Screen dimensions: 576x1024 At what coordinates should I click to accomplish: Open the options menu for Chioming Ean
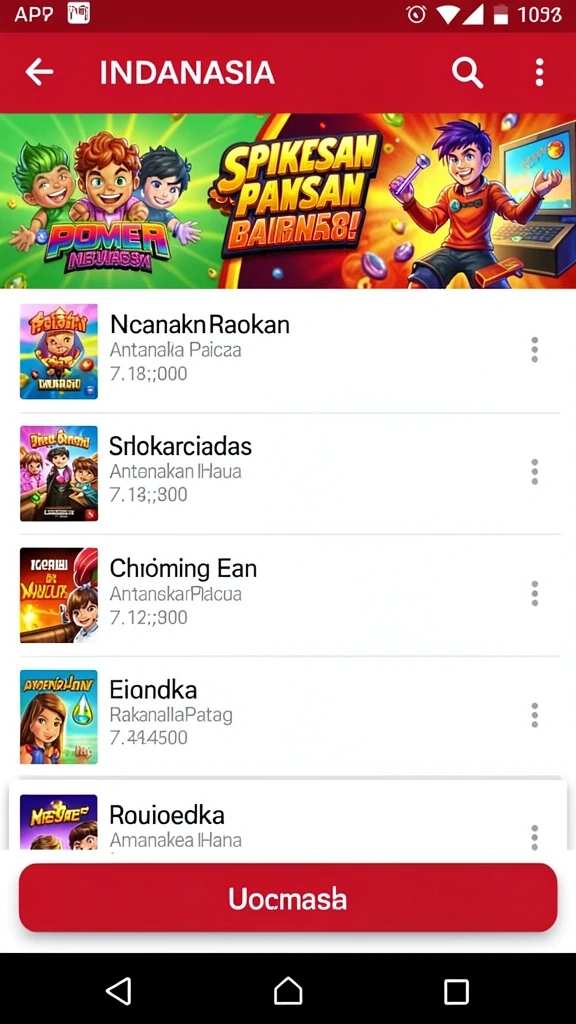point(534,594)
